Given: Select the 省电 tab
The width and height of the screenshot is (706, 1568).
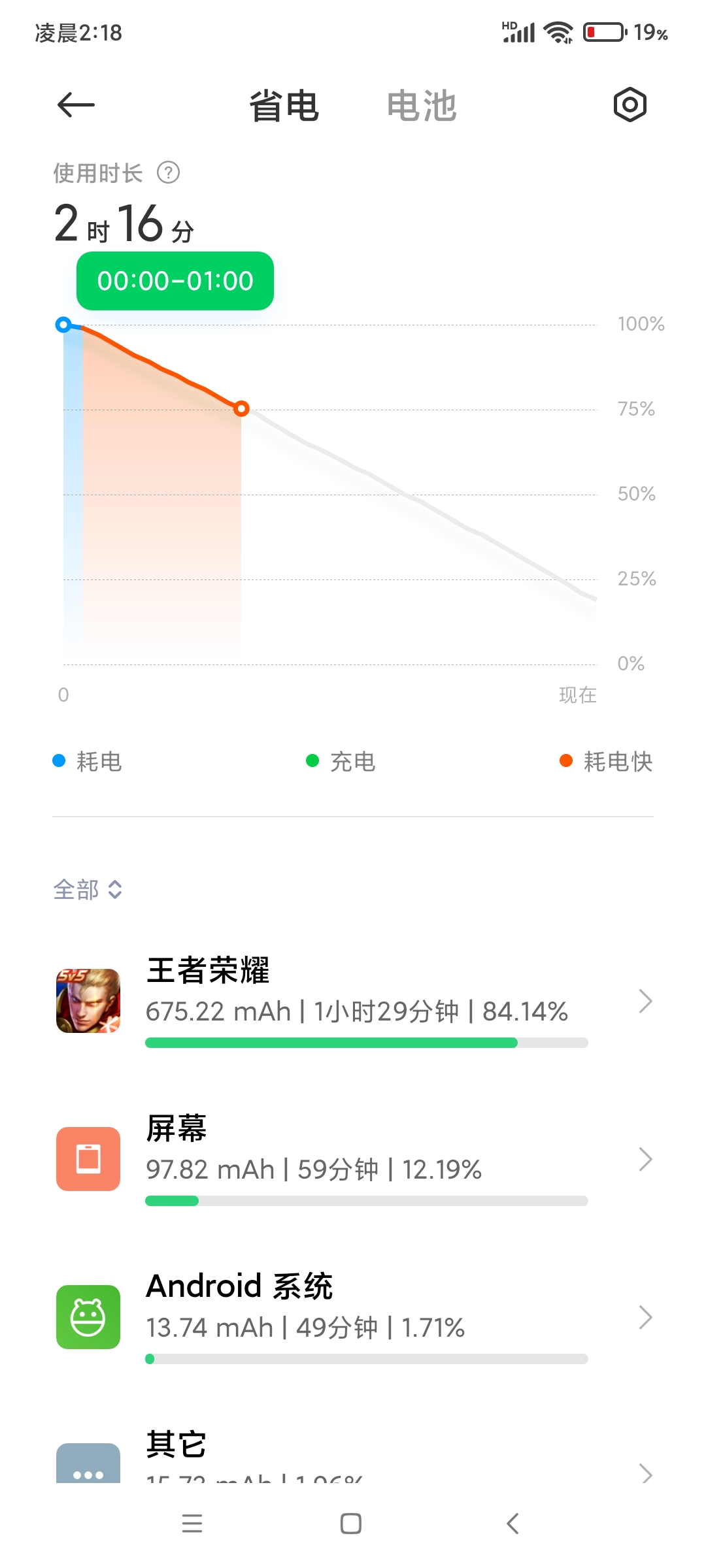Looking at the screenshot, I should (x=284, y=106).
